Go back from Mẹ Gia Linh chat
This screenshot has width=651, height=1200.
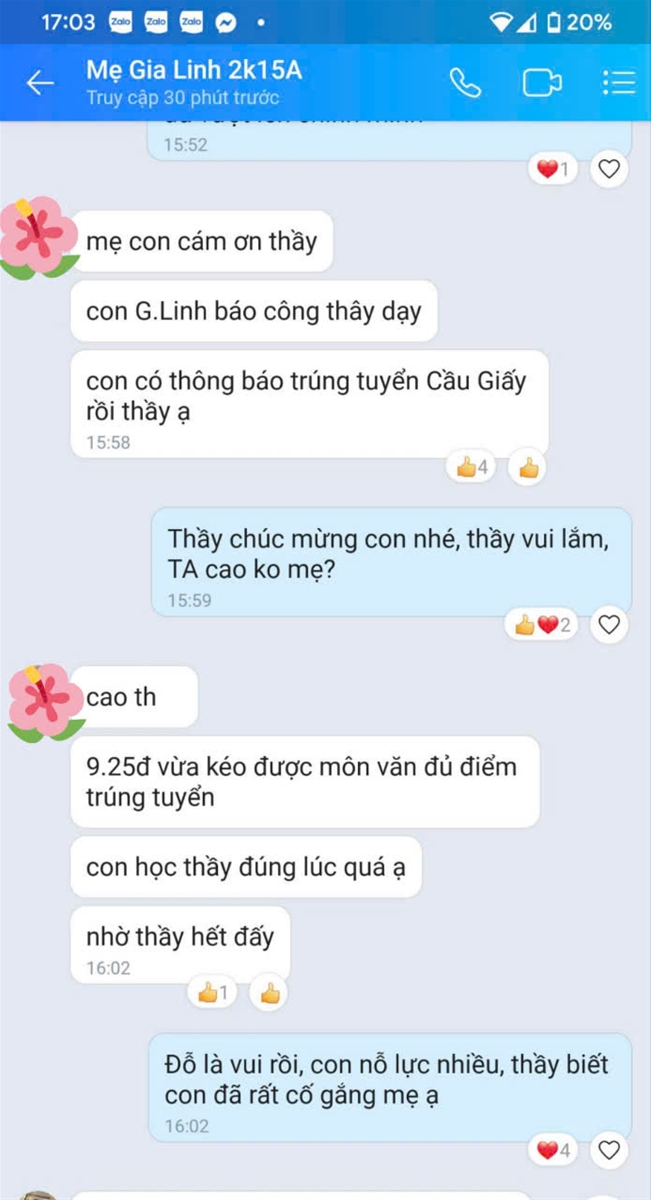pos(40,83)
